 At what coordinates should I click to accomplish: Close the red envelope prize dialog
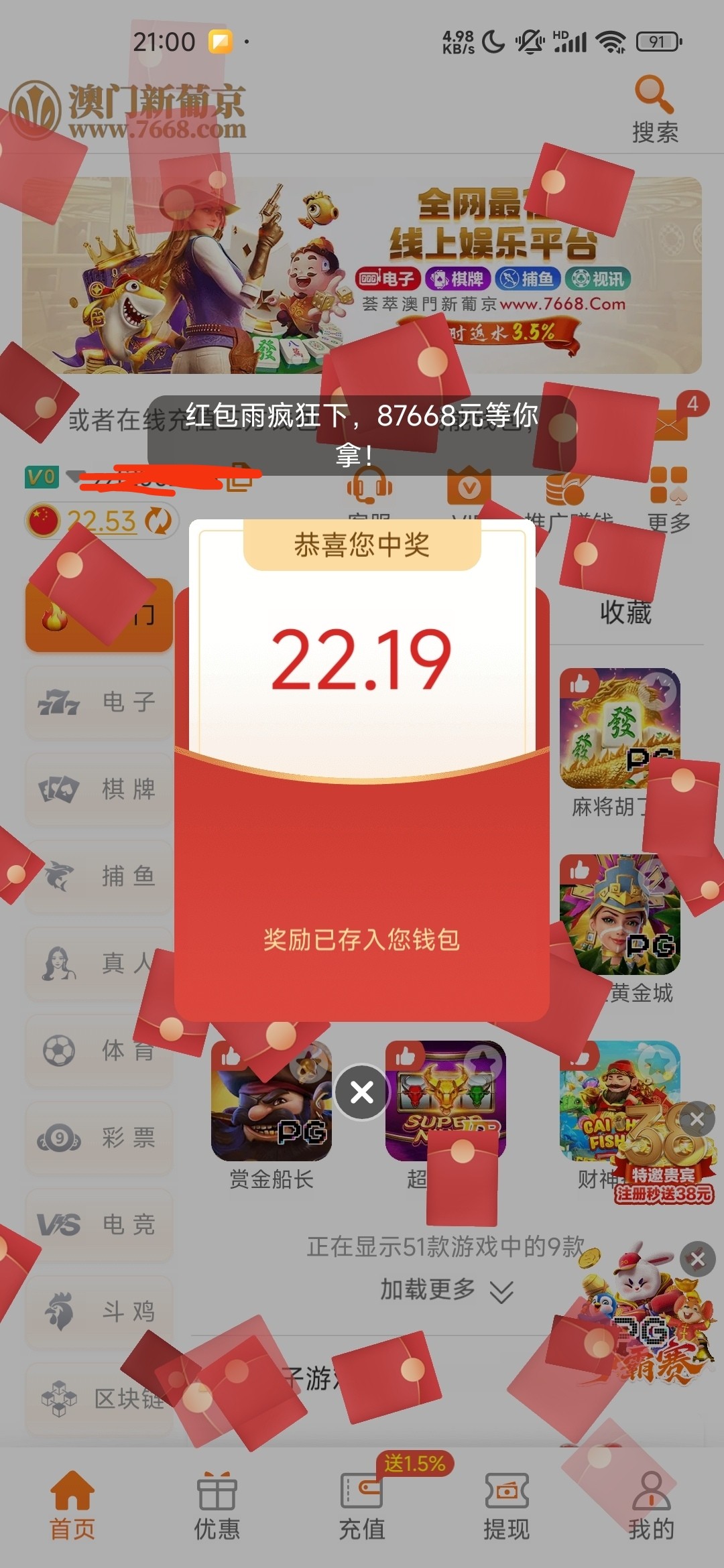[362, 1092]
